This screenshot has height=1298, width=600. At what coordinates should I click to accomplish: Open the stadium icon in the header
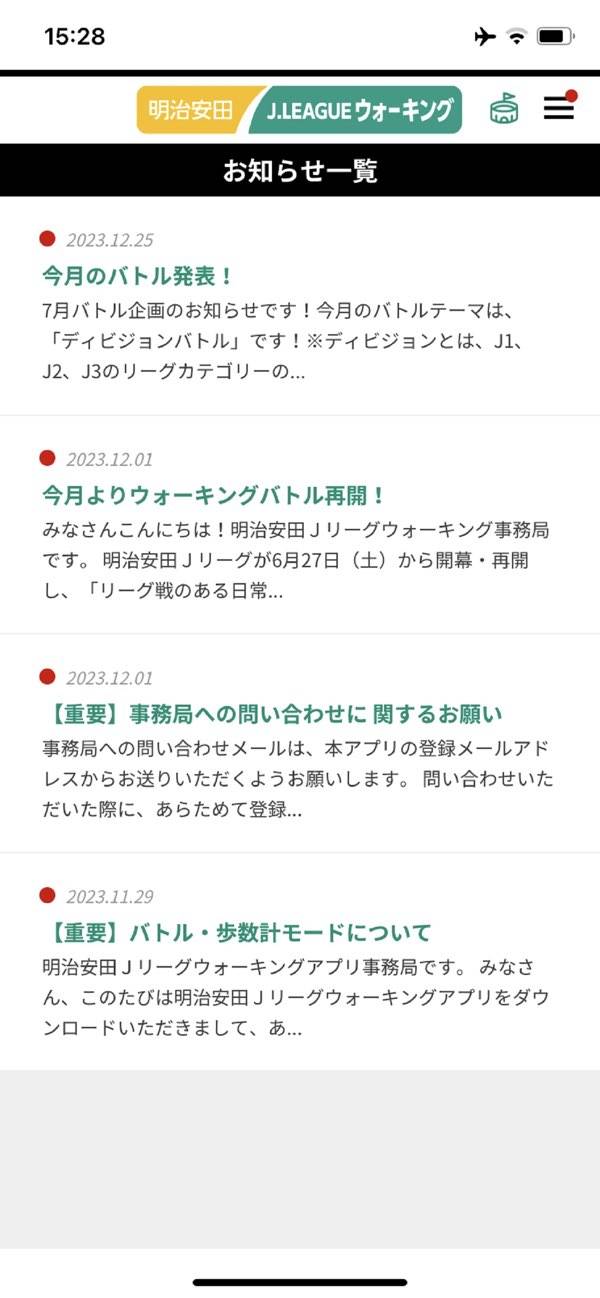tap(504, 109)
